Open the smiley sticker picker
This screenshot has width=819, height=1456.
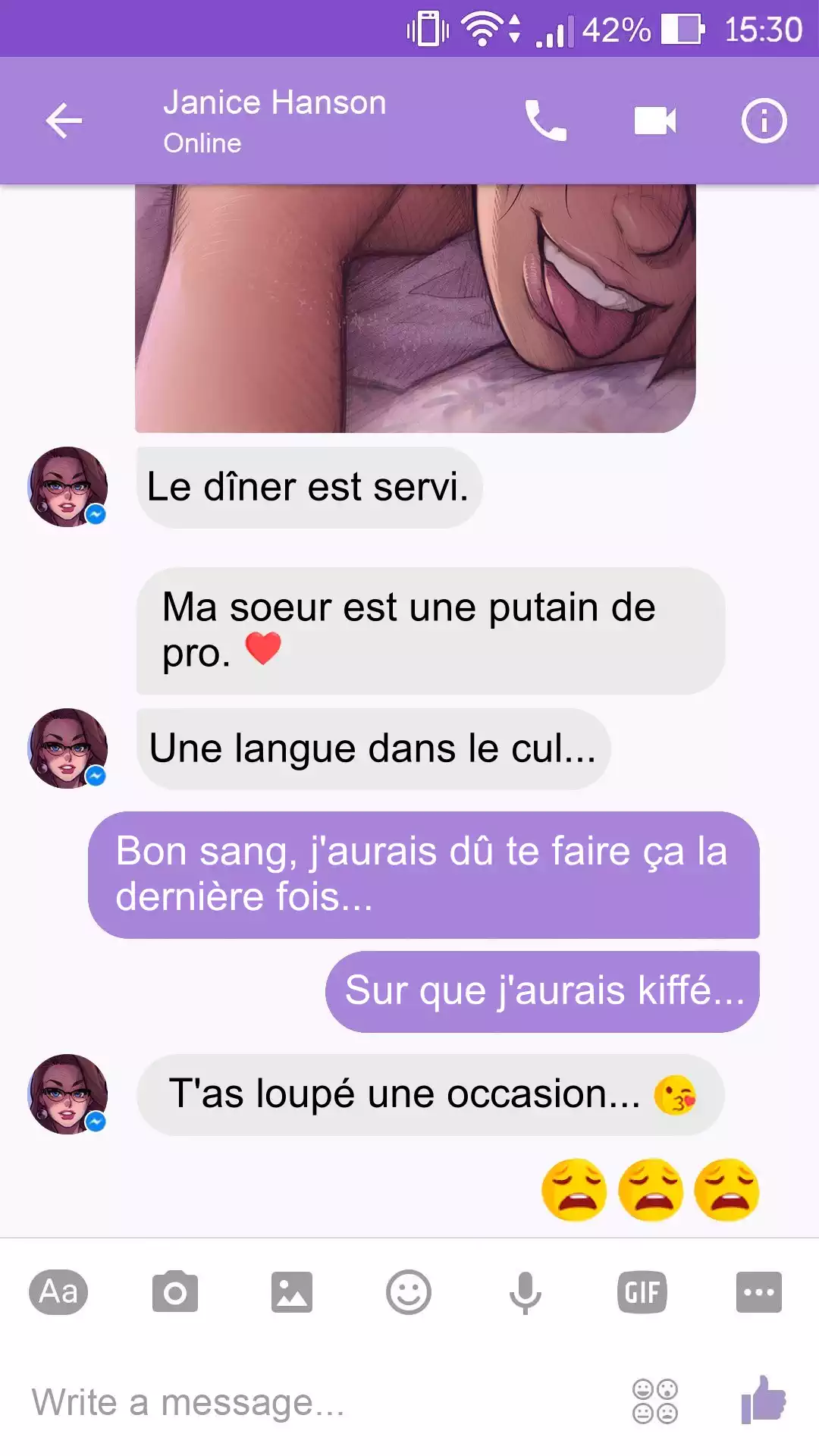coord(409,1291)
